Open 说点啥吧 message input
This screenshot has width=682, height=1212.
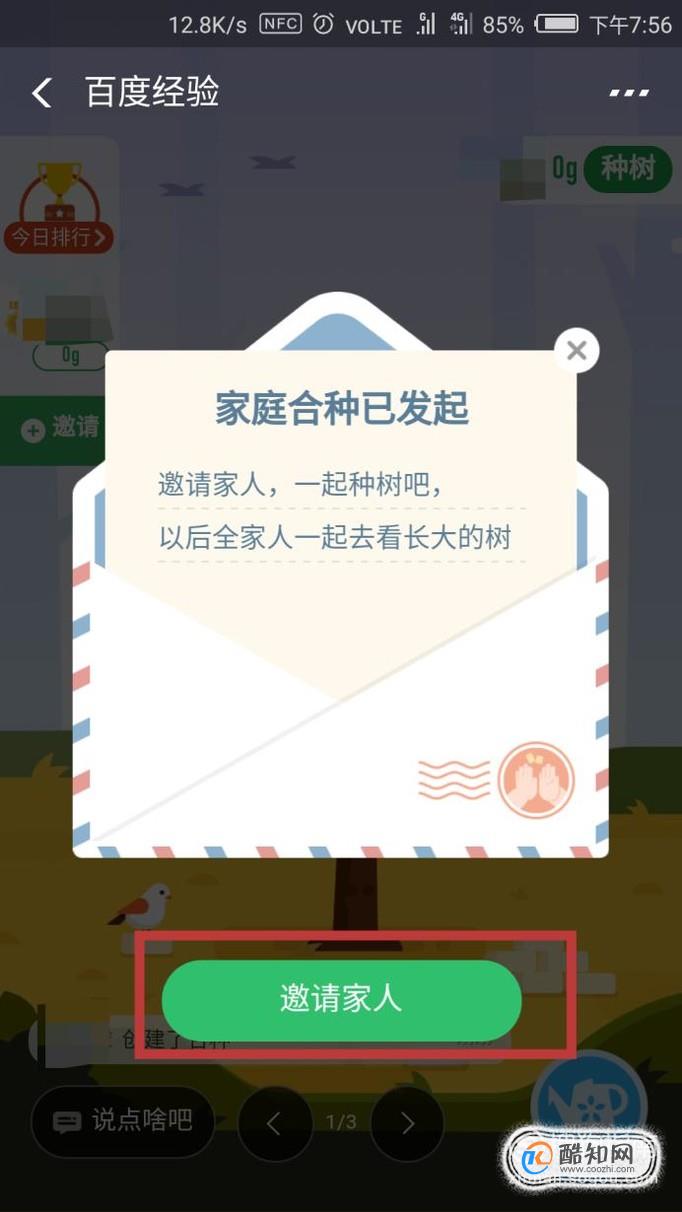pos(122,1121)
